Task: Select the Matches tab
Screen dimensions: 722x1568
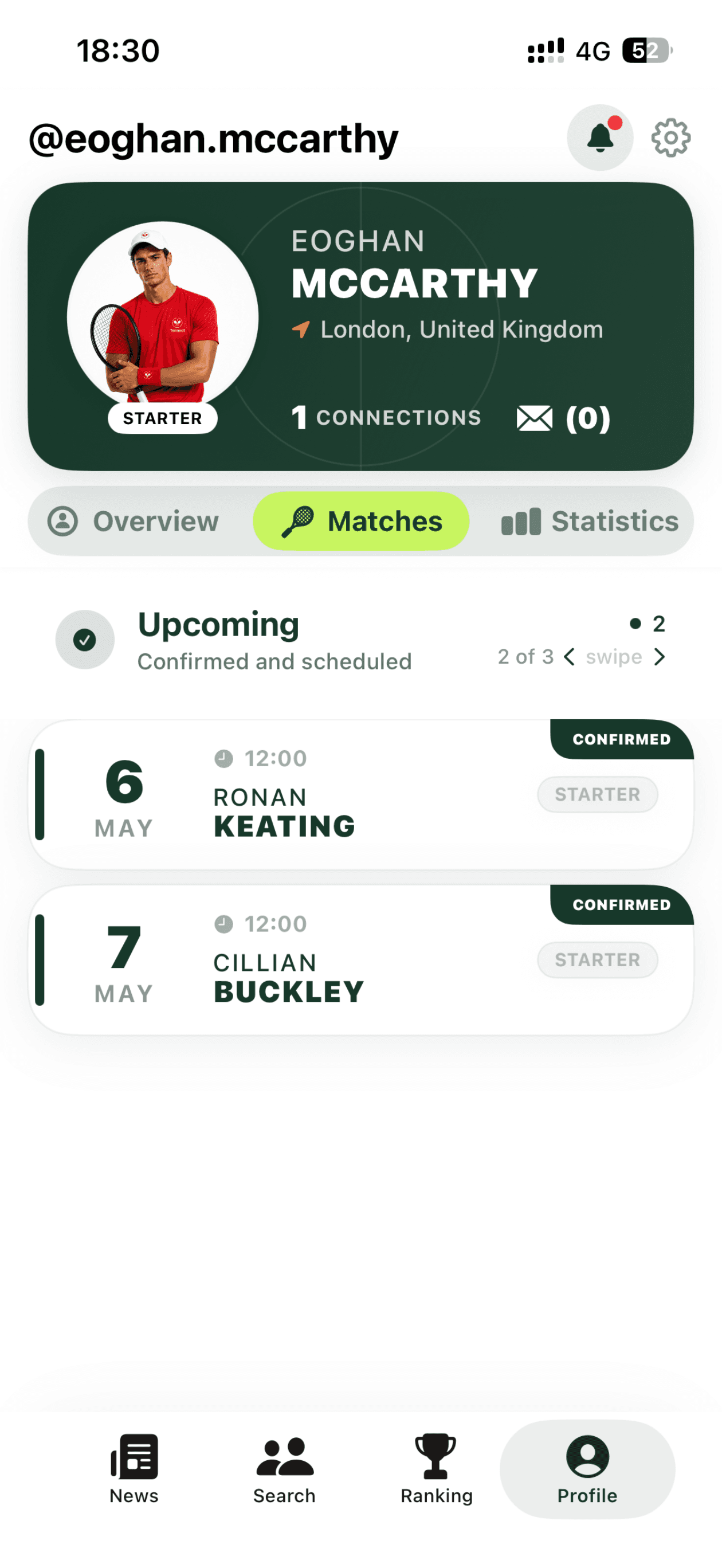Action: click(361, 521)
